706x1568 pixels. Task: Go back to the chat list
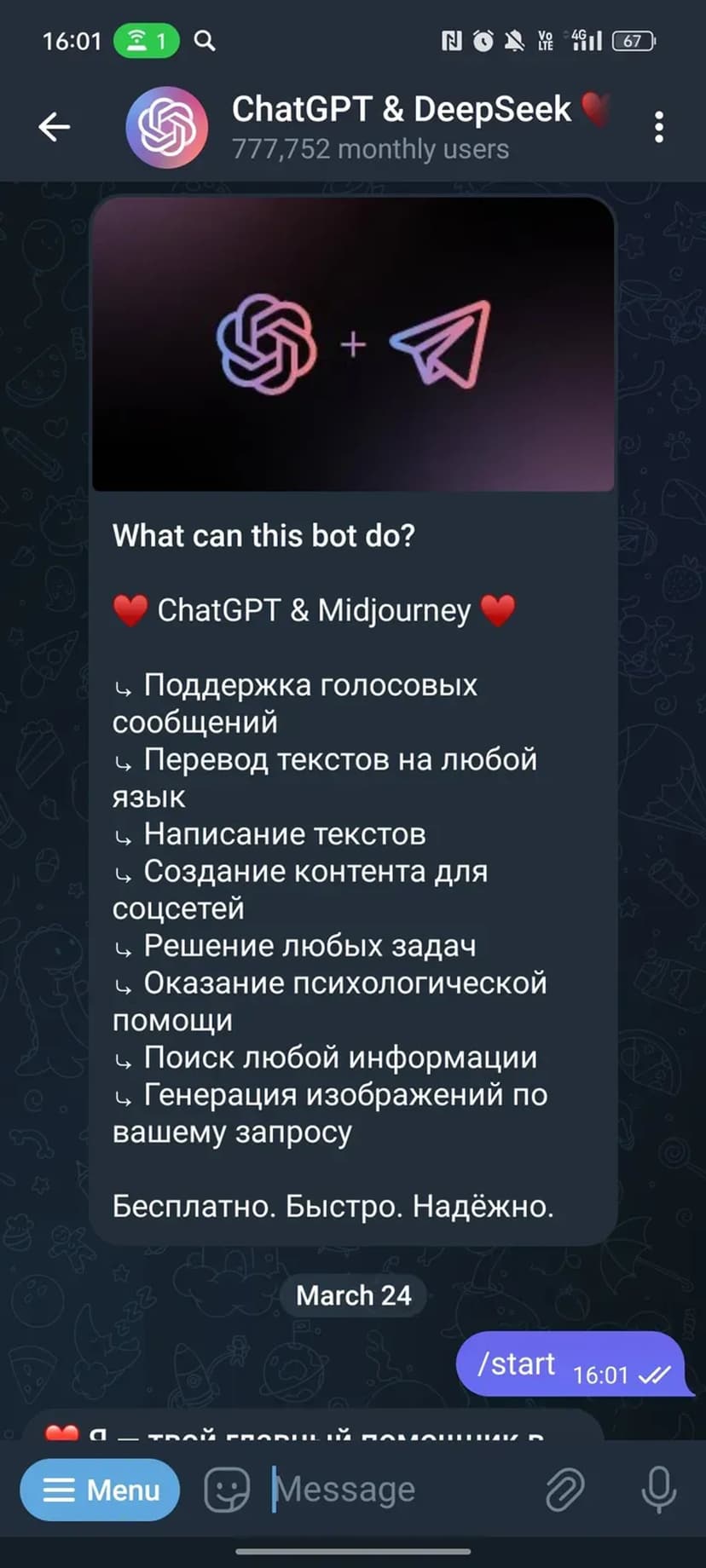tap(55, 127)
